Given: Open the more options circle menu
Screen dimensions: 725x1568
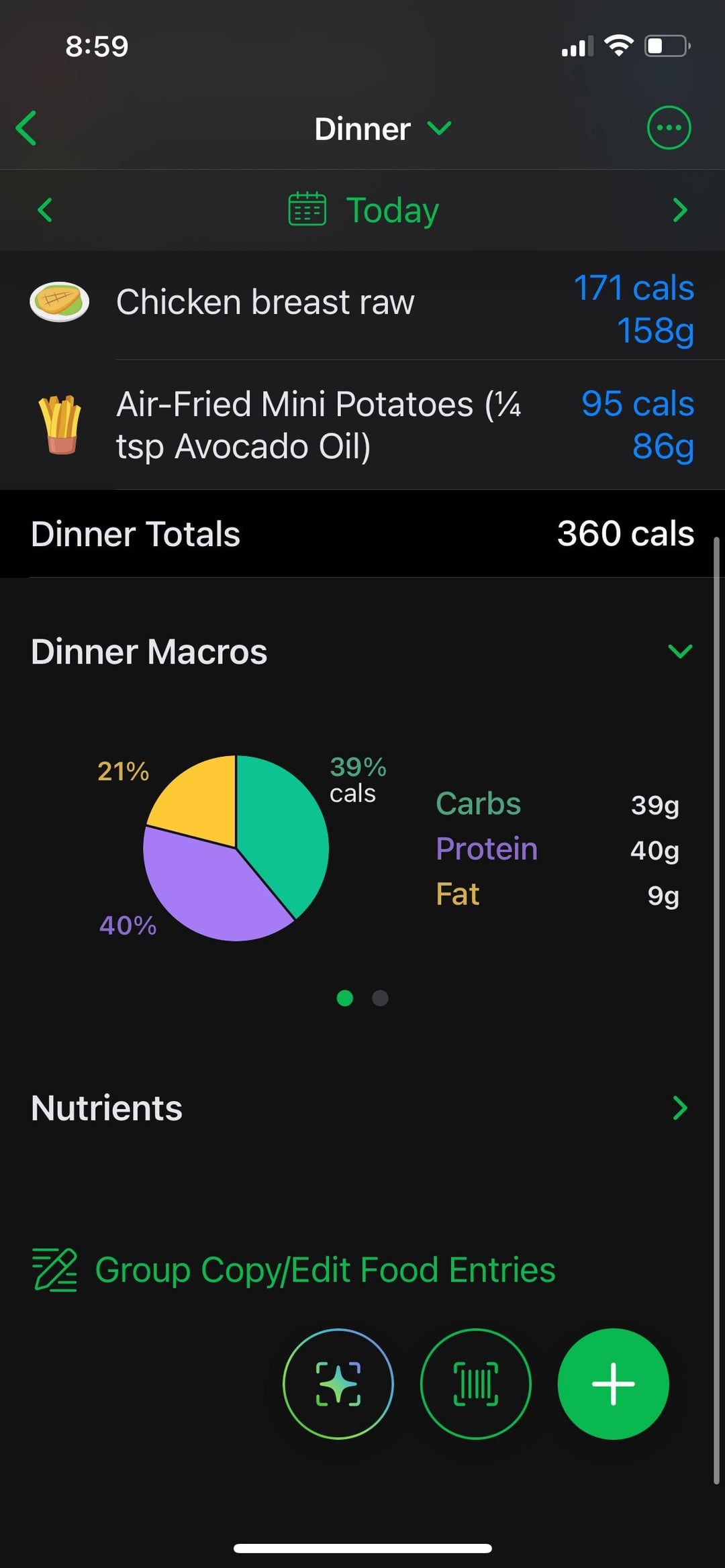Looking at the screenshot, I should point(668,127).
